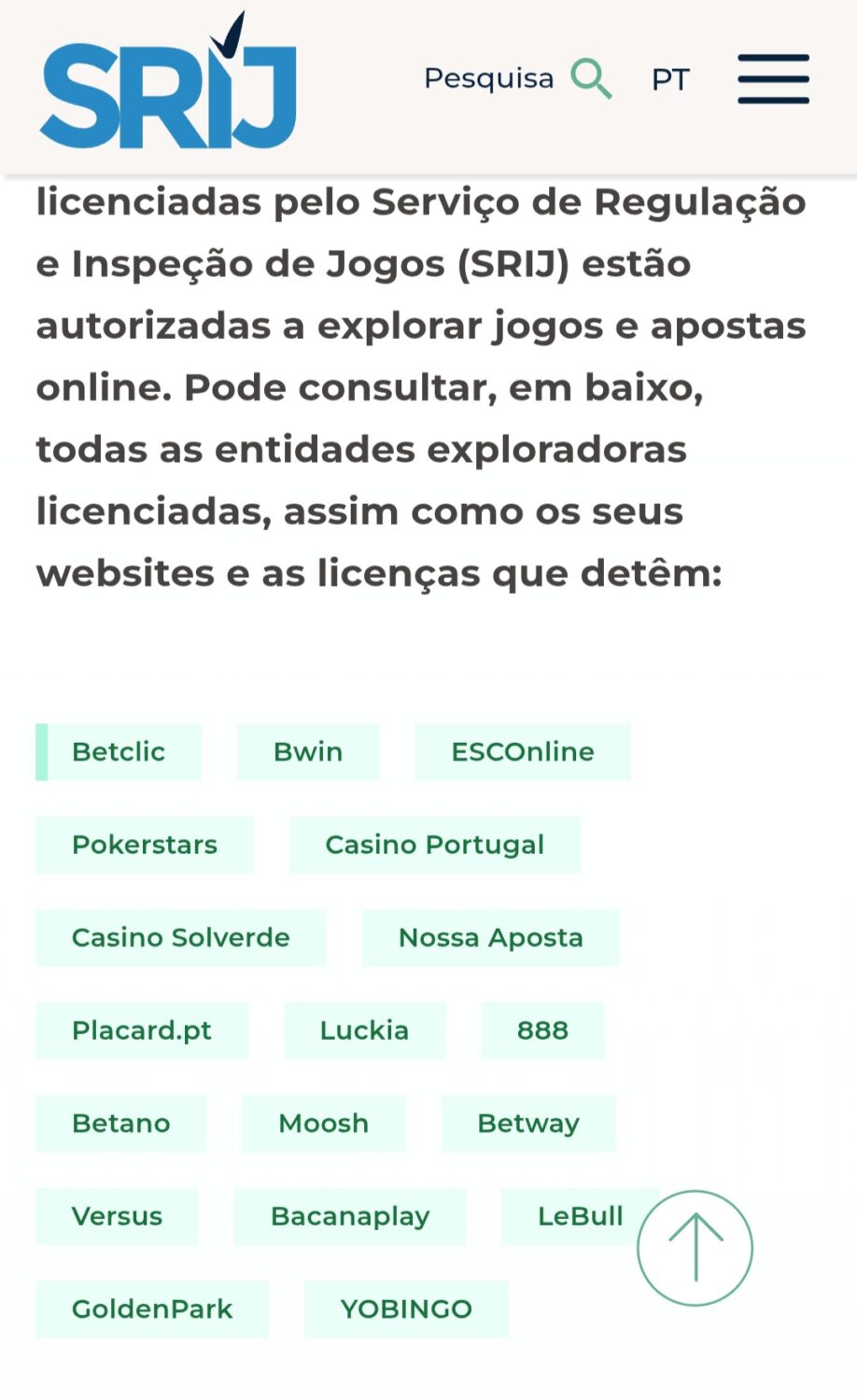This screenshot has width=857, height=1400.
Task: Open Casino Portugal details
Action: point(434,845)
